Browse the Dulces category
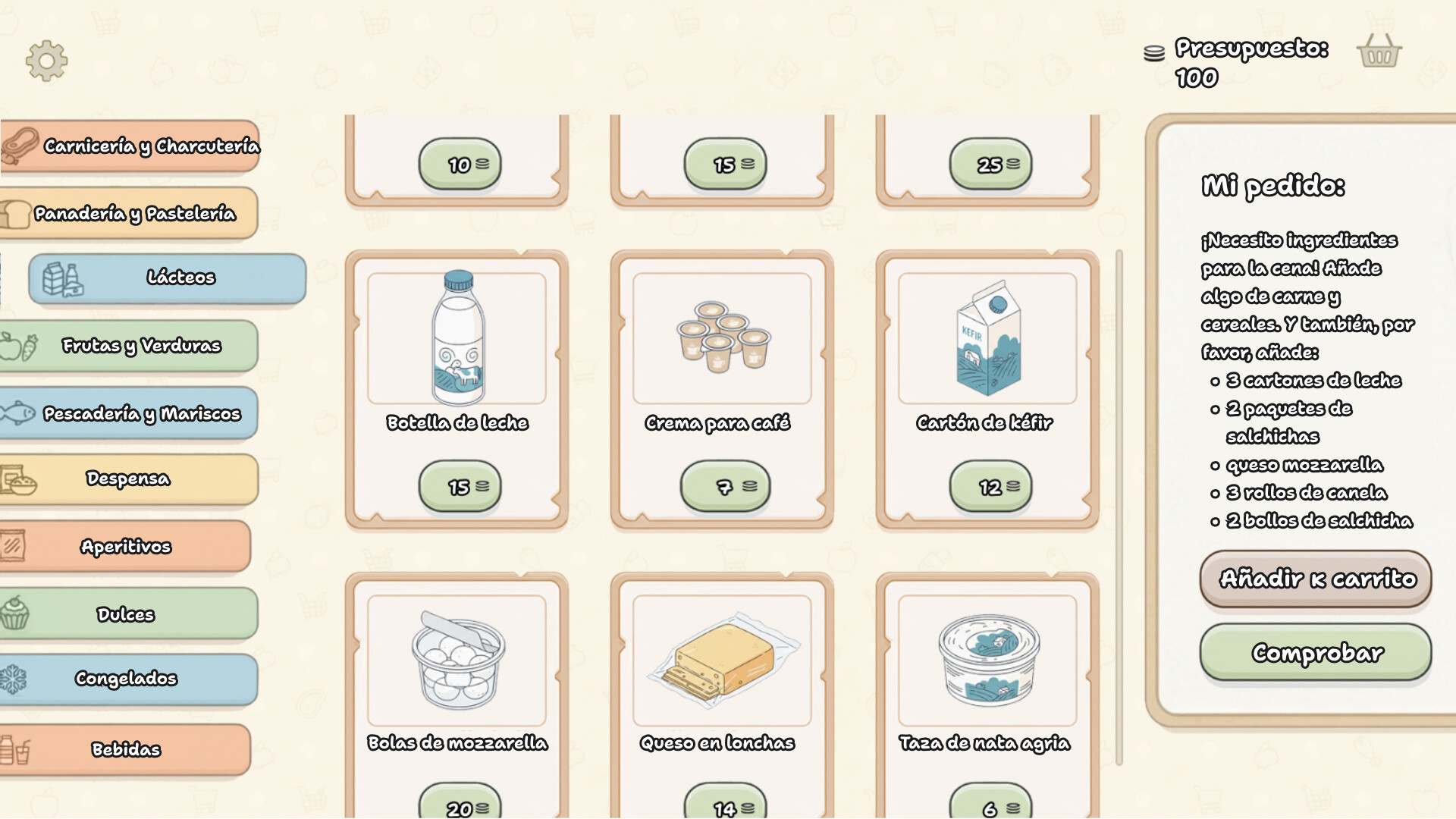The image size is (1456, 819). [127, 613]
